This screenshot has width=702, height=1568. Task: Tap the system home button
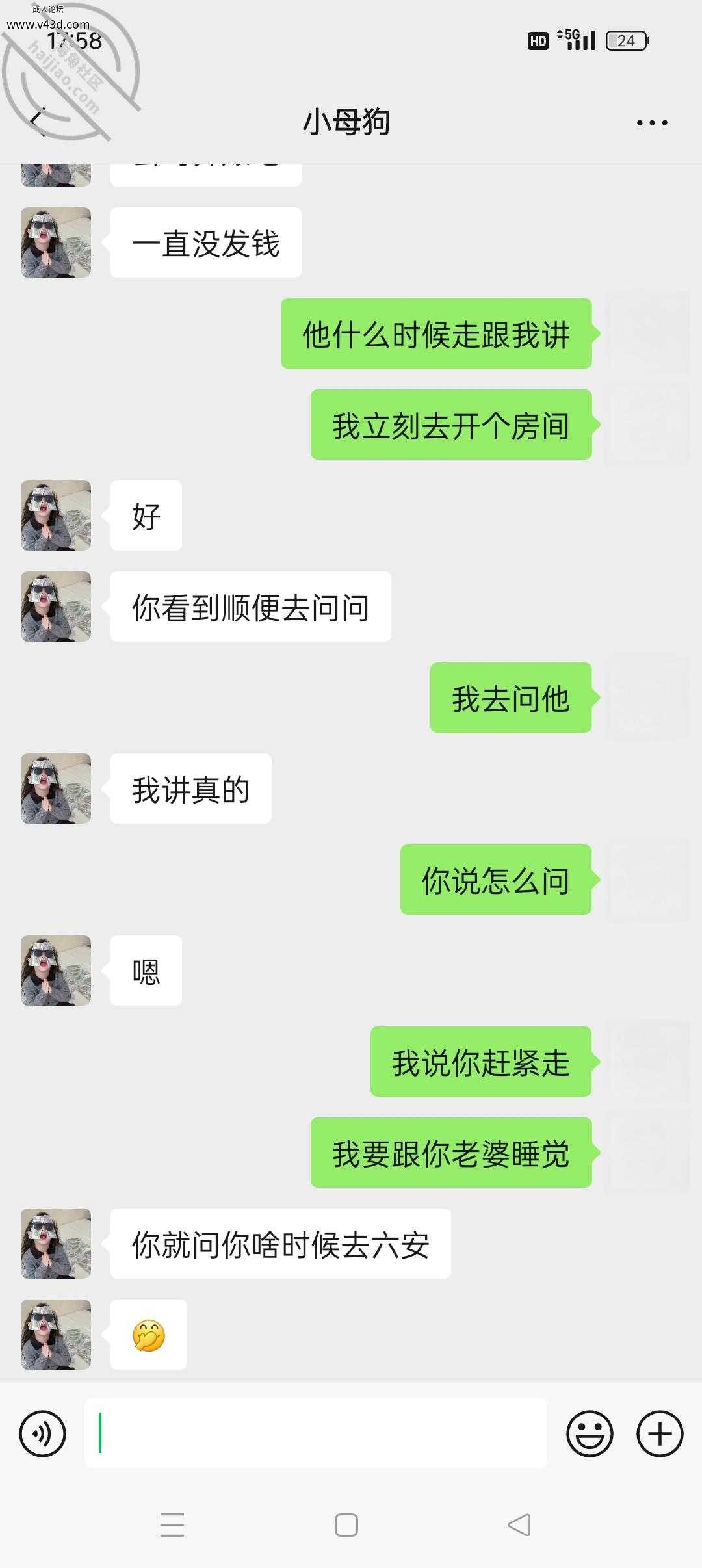click(x=346, y=1525)
